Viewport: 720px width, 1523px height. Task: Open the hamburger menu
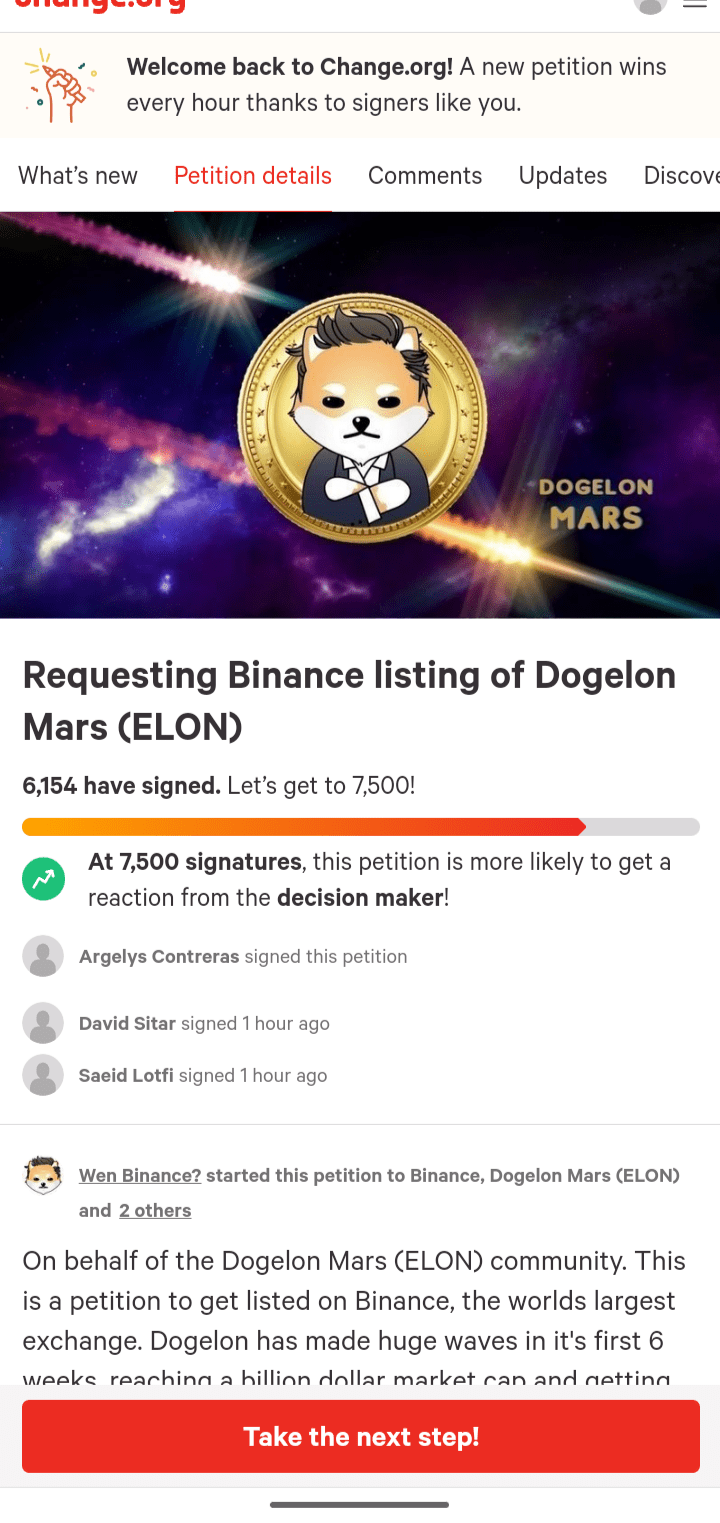pos(695,4)
